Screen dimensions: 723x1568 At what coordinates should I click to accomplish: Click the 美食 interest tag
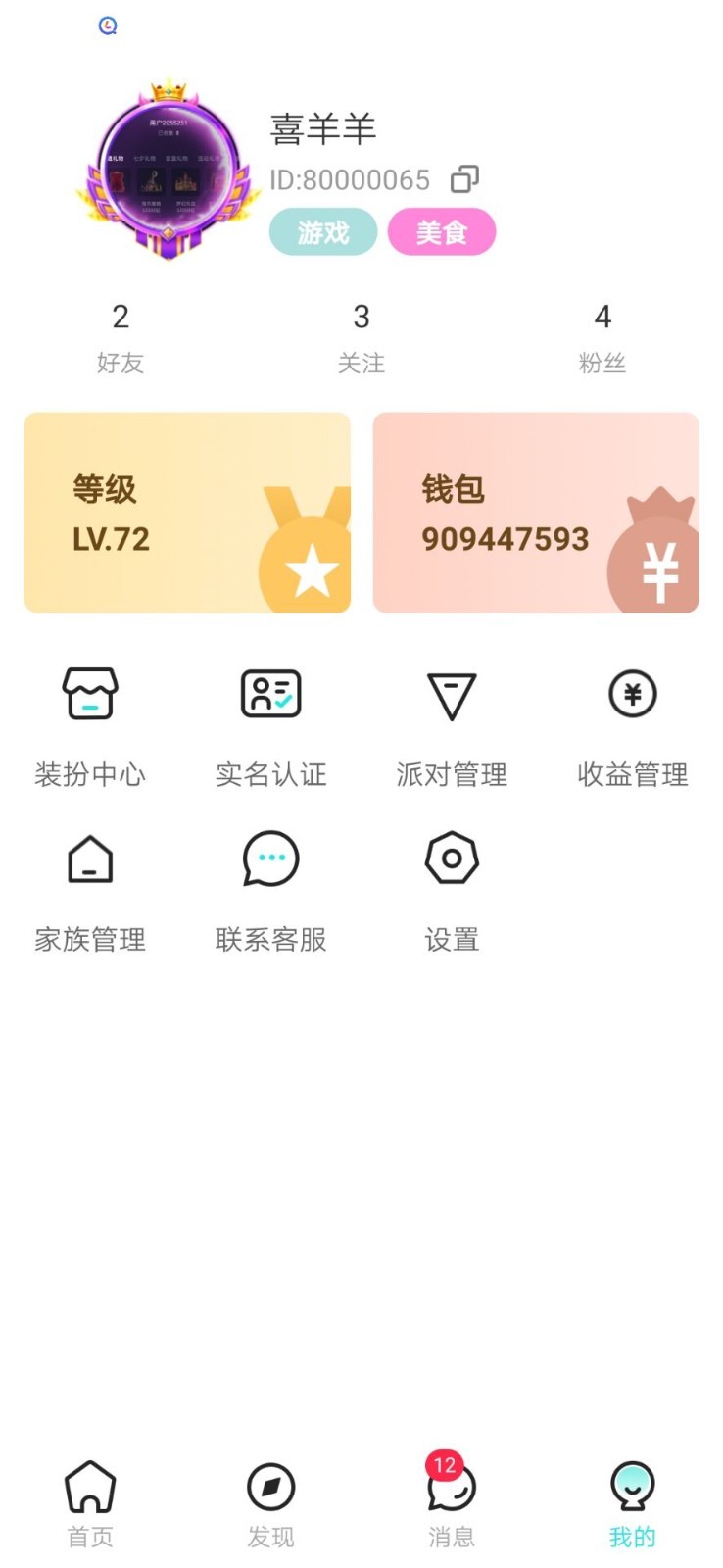[442, 232]
